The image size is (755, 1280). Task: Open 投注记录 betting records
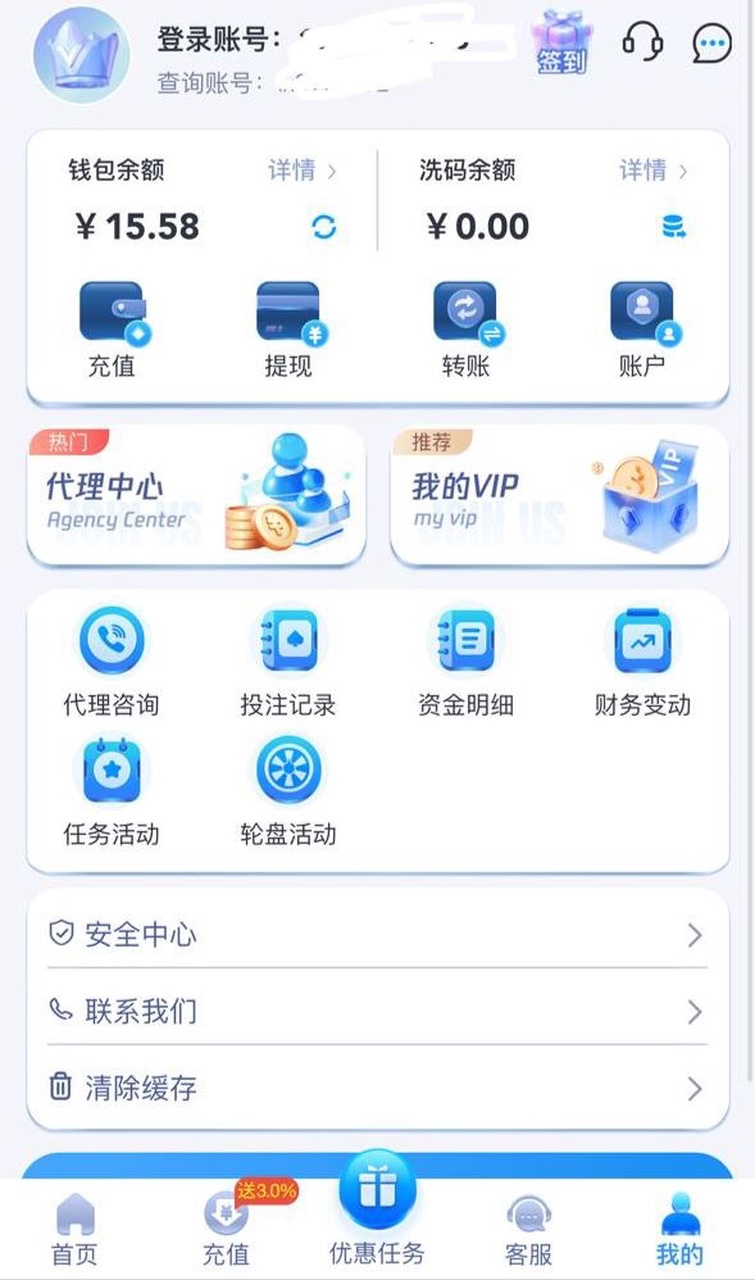click(288, 663)
